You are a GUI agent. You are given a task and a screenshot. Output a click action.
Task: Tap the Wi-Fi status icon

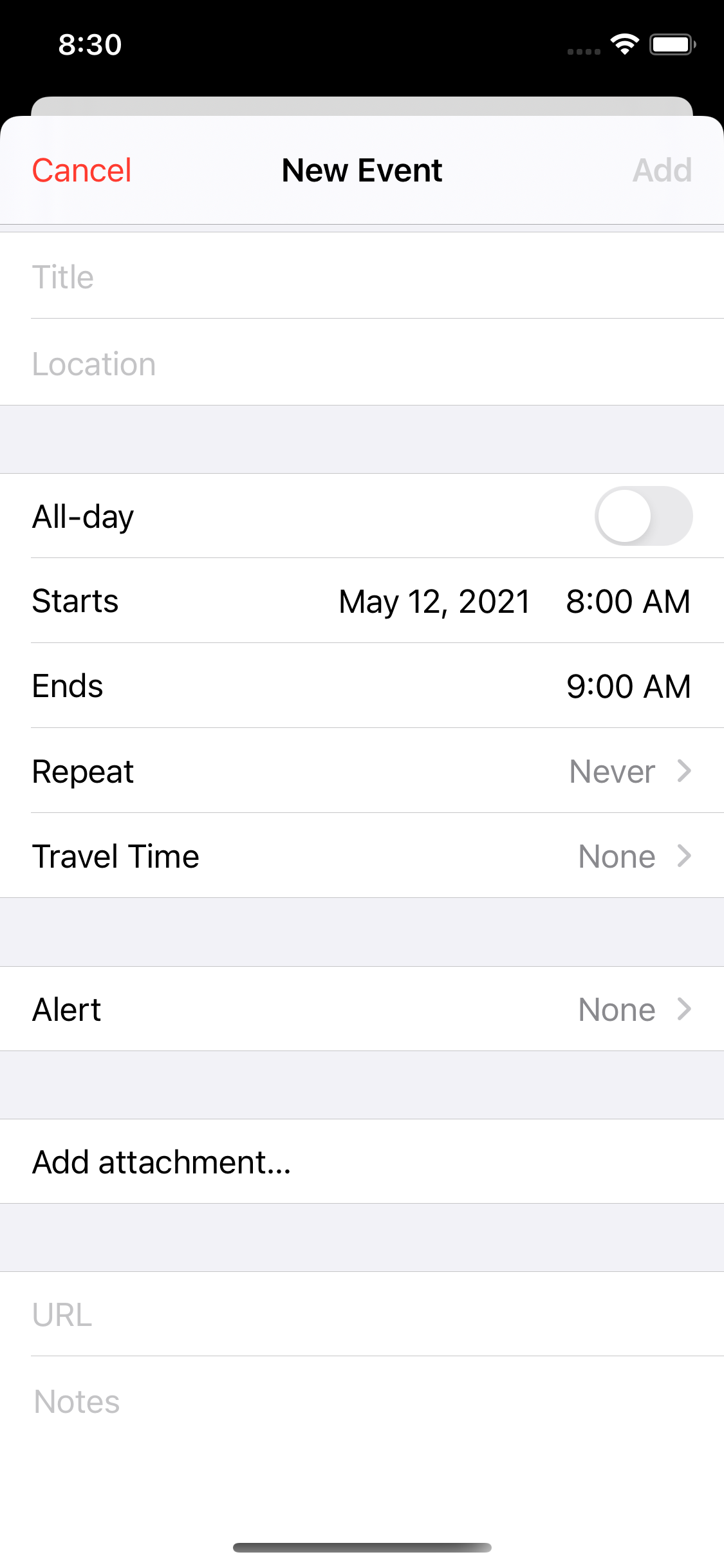(x=623, y=44)
